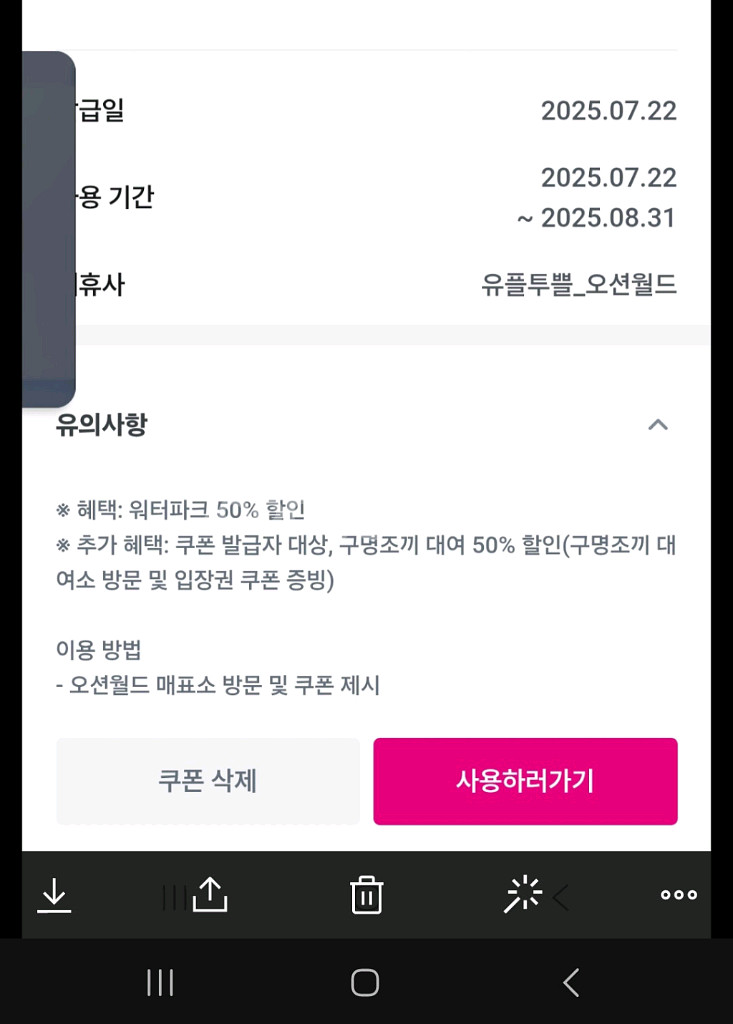Download the image
This screenshot has width=733, height=1024.
point(54,895)
